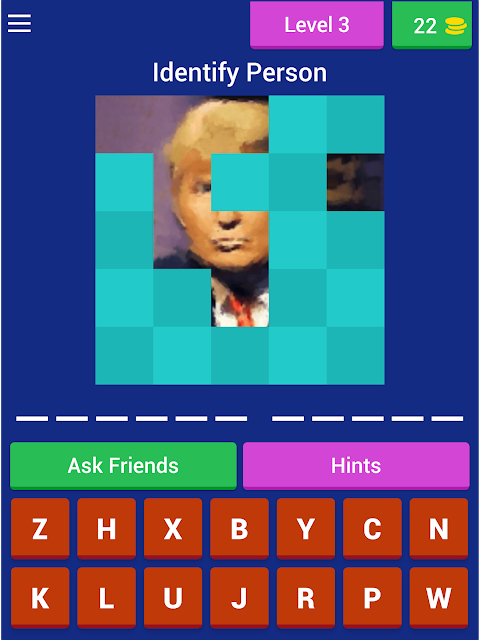This screenshot has height=640, width=479.
Task: Choose the letter X key
Action: (x=173, y=529)
